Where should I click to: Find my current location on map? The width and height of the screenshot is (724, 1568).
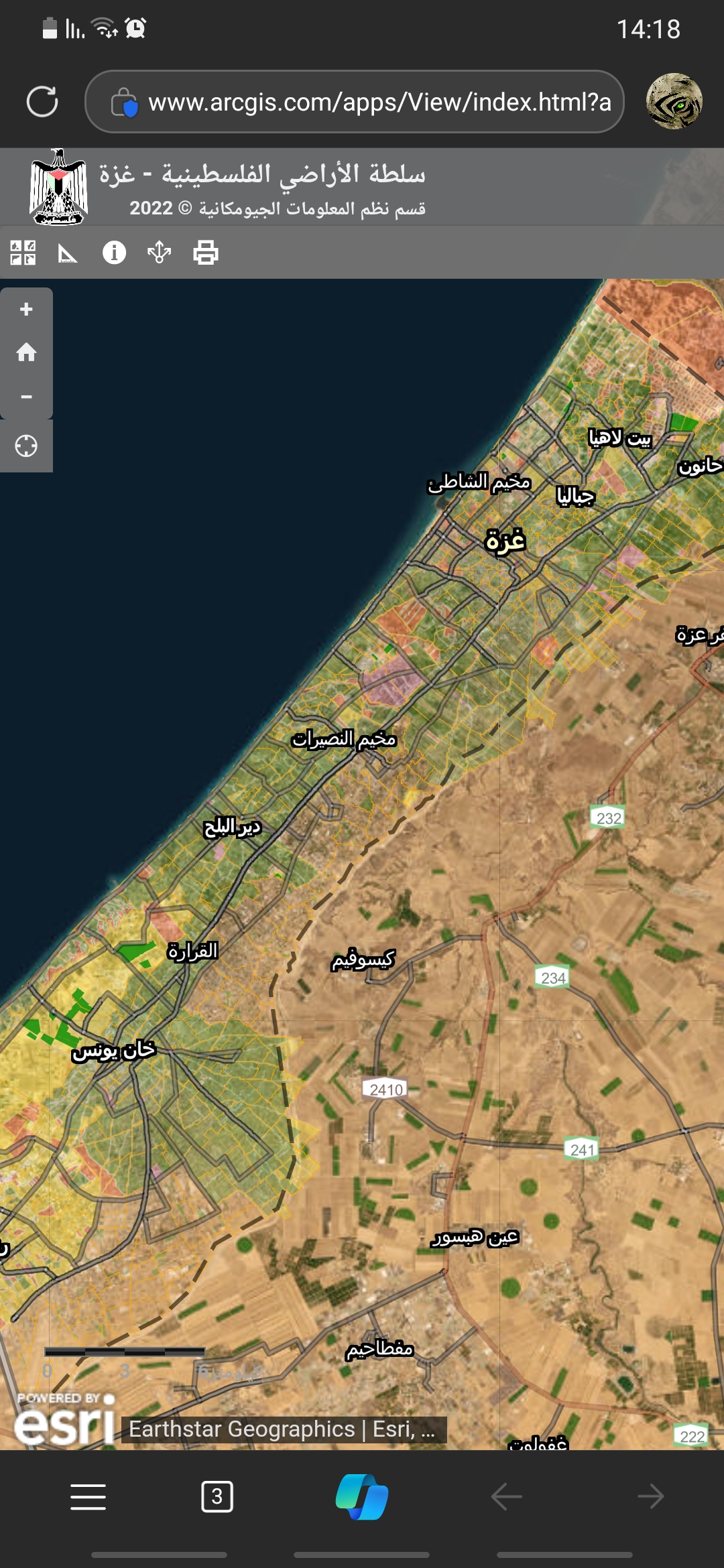point(26,446)
